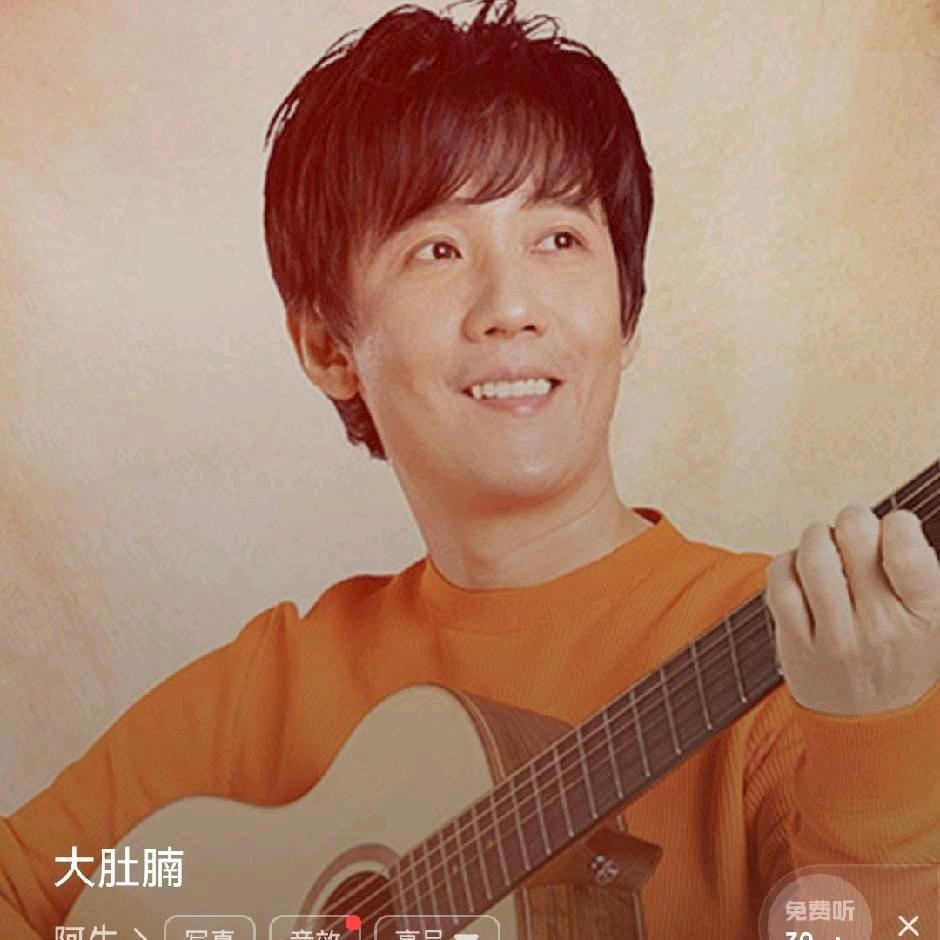Open the 音效 sound effects chip

[315, 929]
